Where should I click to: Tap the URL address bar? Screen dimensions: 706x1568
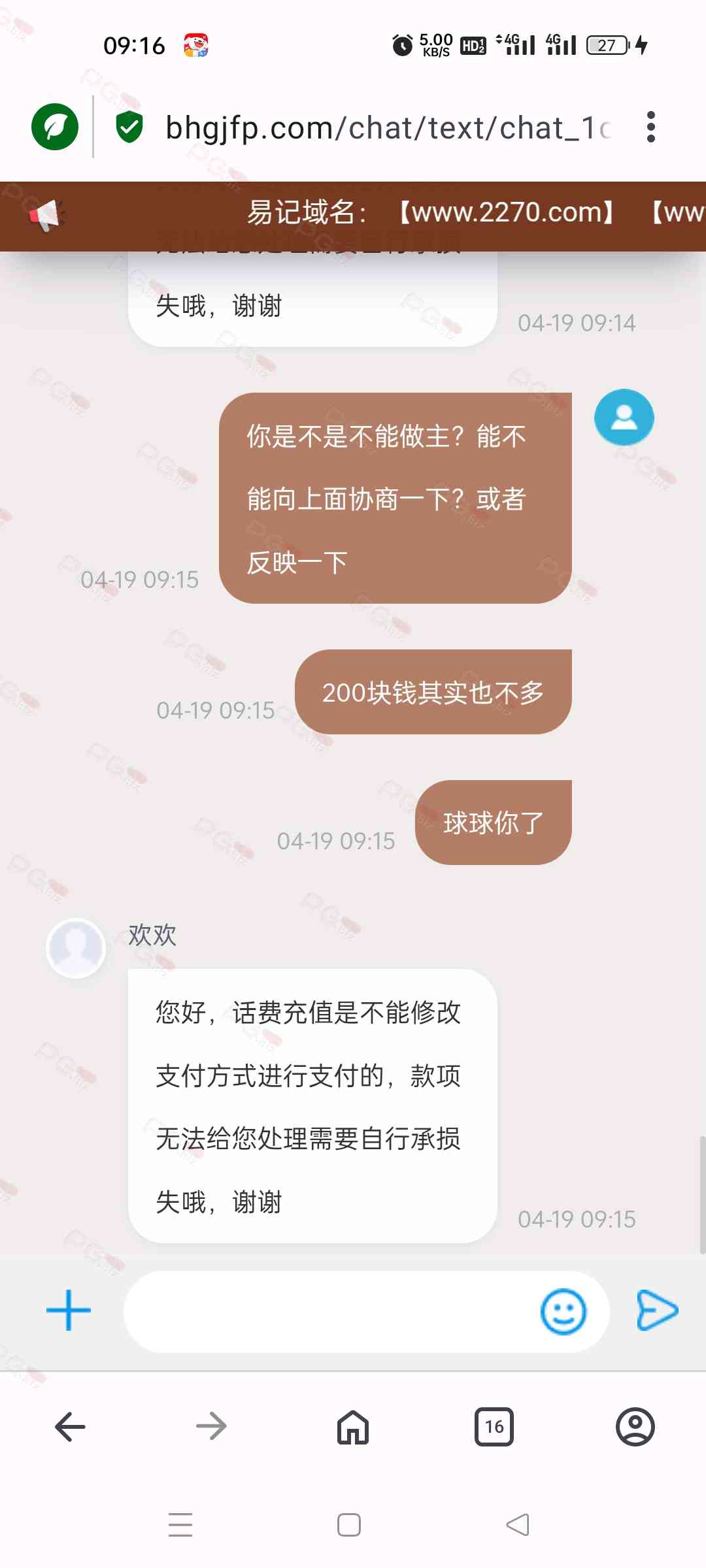[386, 127]
